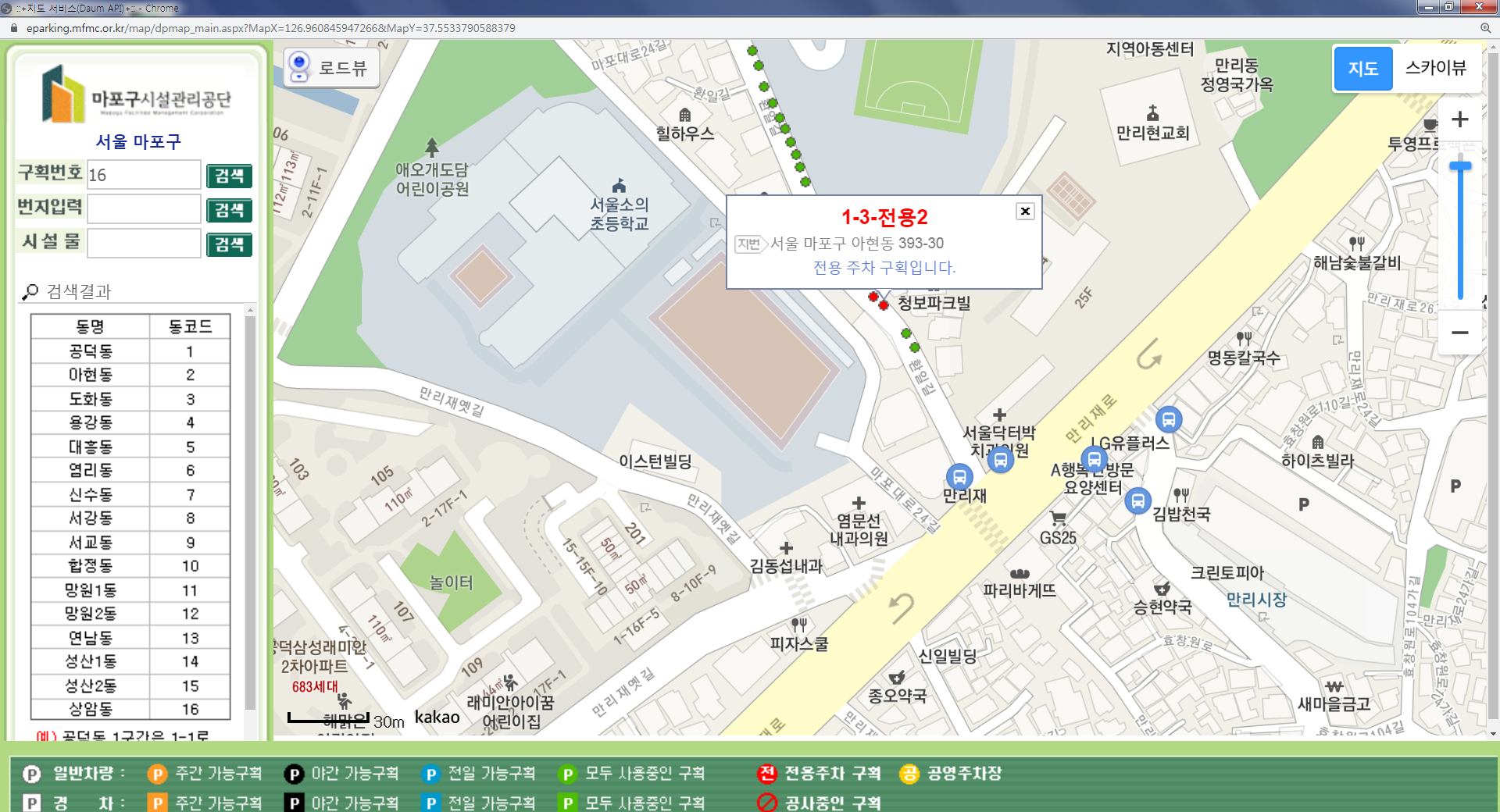Viewport: 1500px width, 812px height.
Task: Focus the 시설물 text field
Action: click(x=144, y=243)
